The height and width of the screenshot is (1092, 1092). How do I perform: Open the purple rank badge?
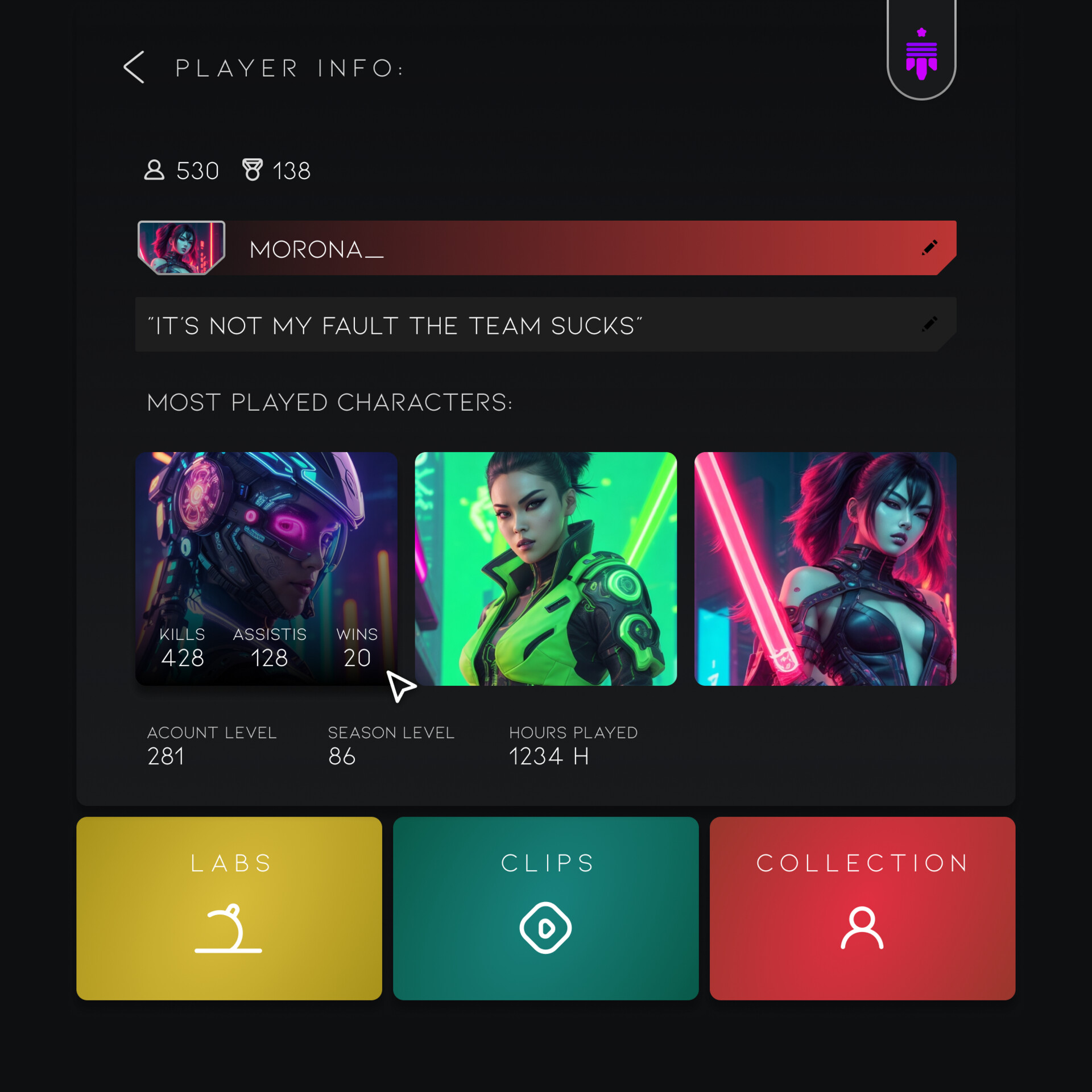[x=921, y=54]
